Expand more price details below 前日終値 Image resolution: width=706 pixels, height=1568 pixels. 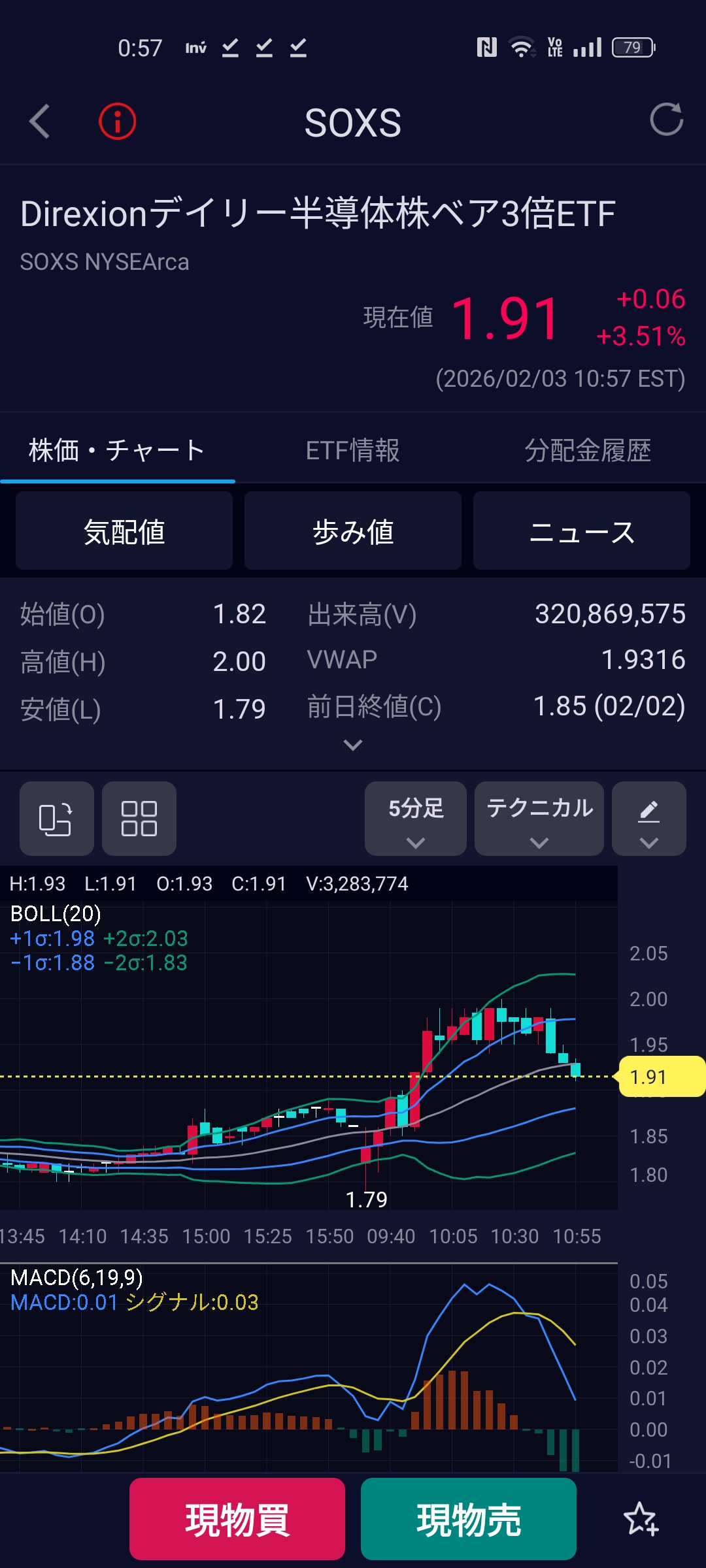click(x=353, y=745)
